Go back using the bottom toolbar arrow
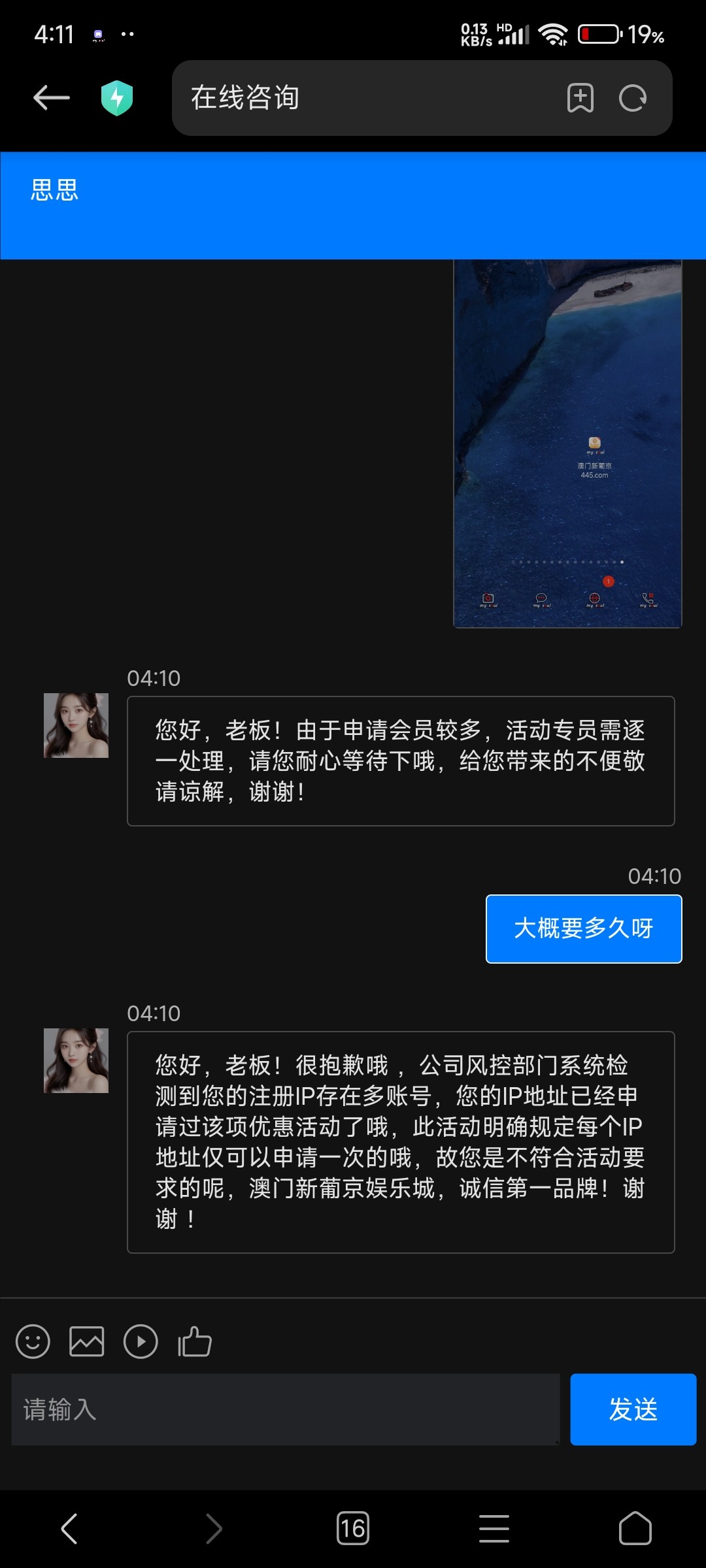 69,1528
